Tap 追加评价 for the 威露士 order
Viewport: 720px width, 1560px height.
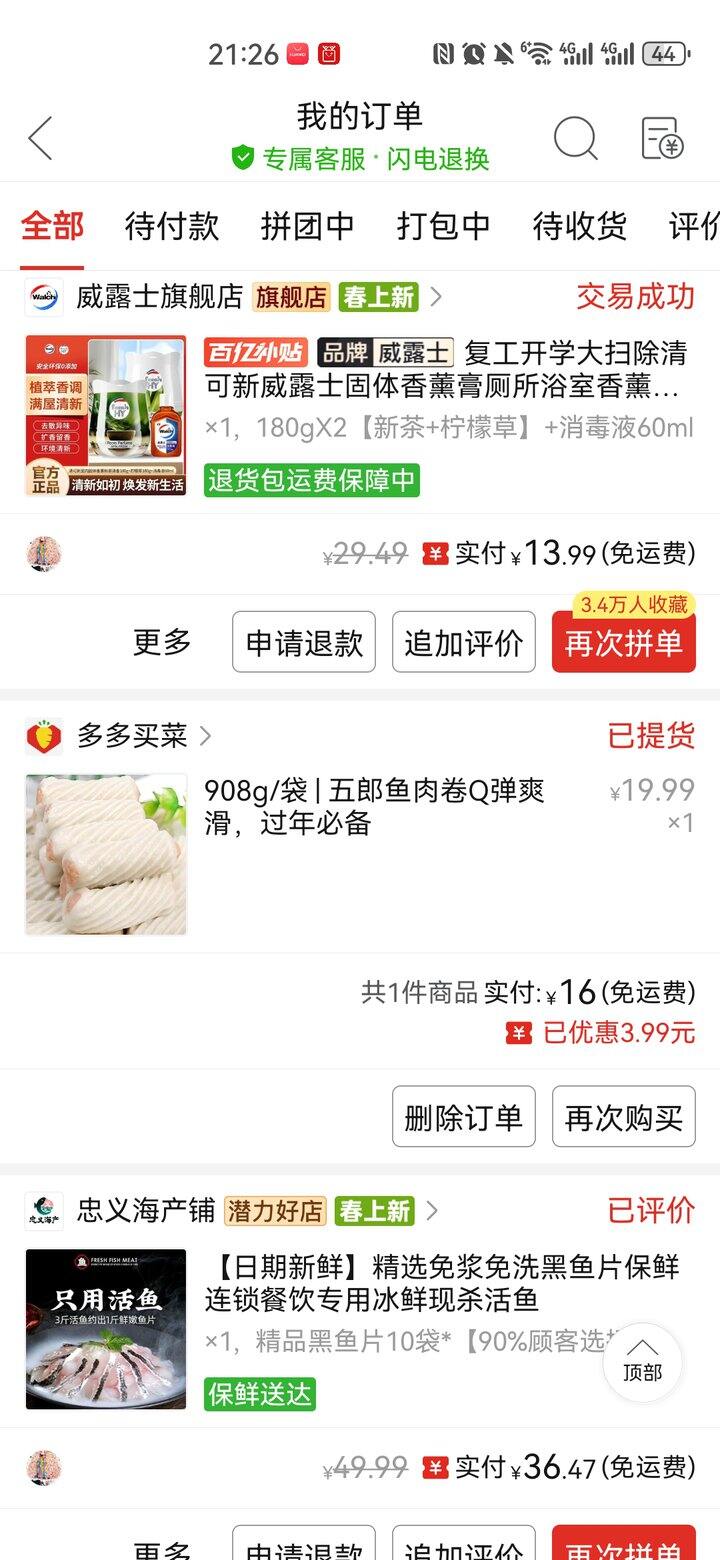tap(463, 643)
